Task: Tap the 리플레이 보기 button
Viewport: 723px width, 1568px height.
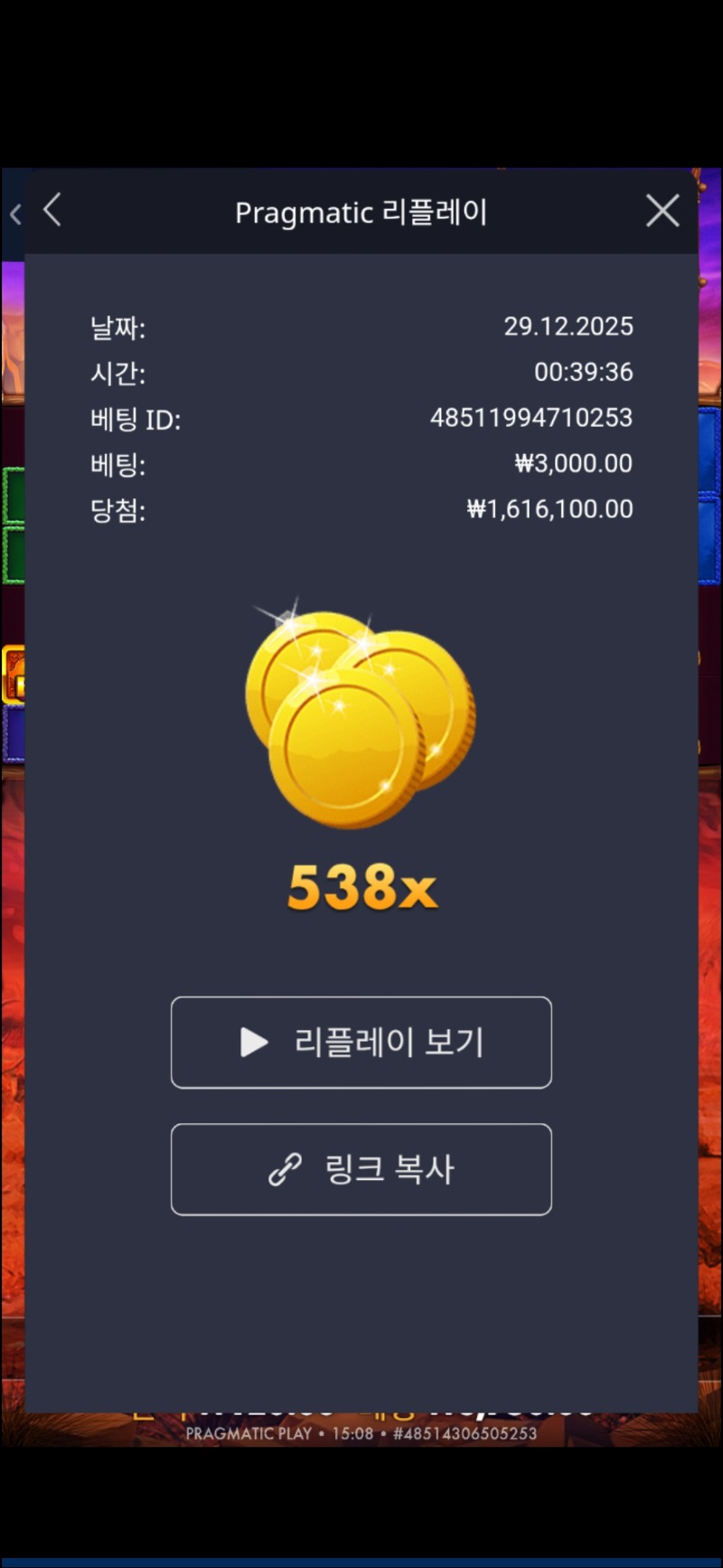Action: pyautogui.click(x=361, y=1043)
